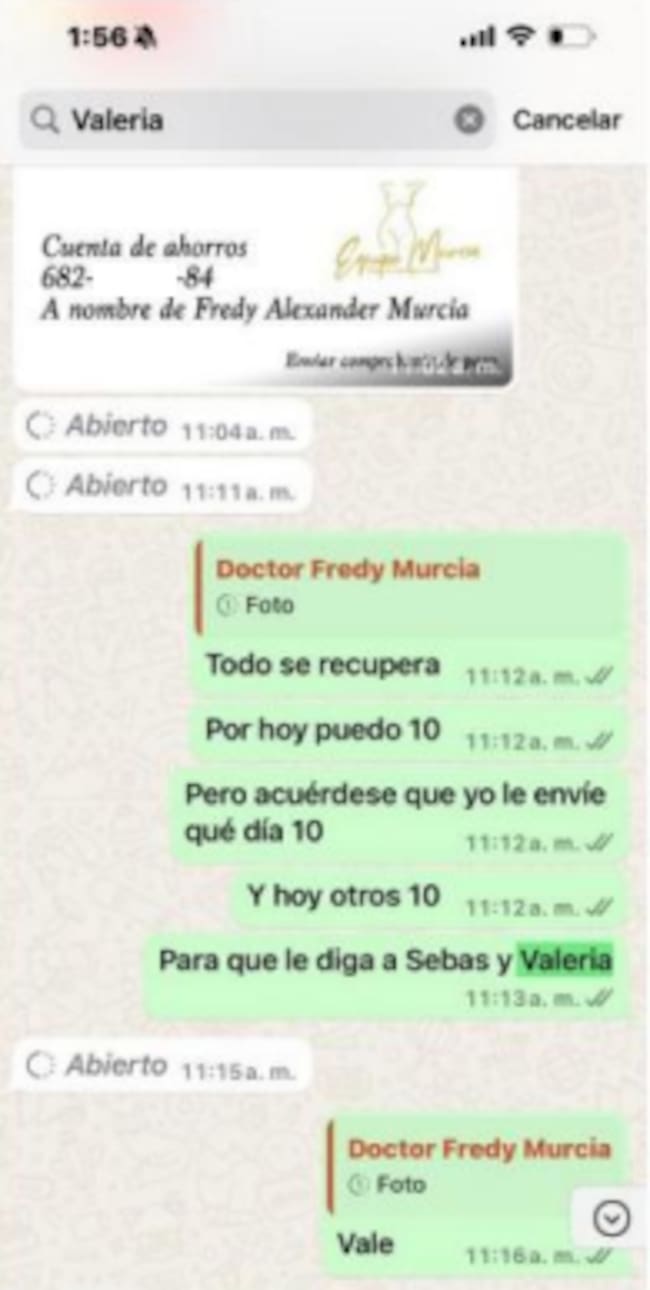Clear the Valeria search text
Screen dimensions: 650x1290
469,121
